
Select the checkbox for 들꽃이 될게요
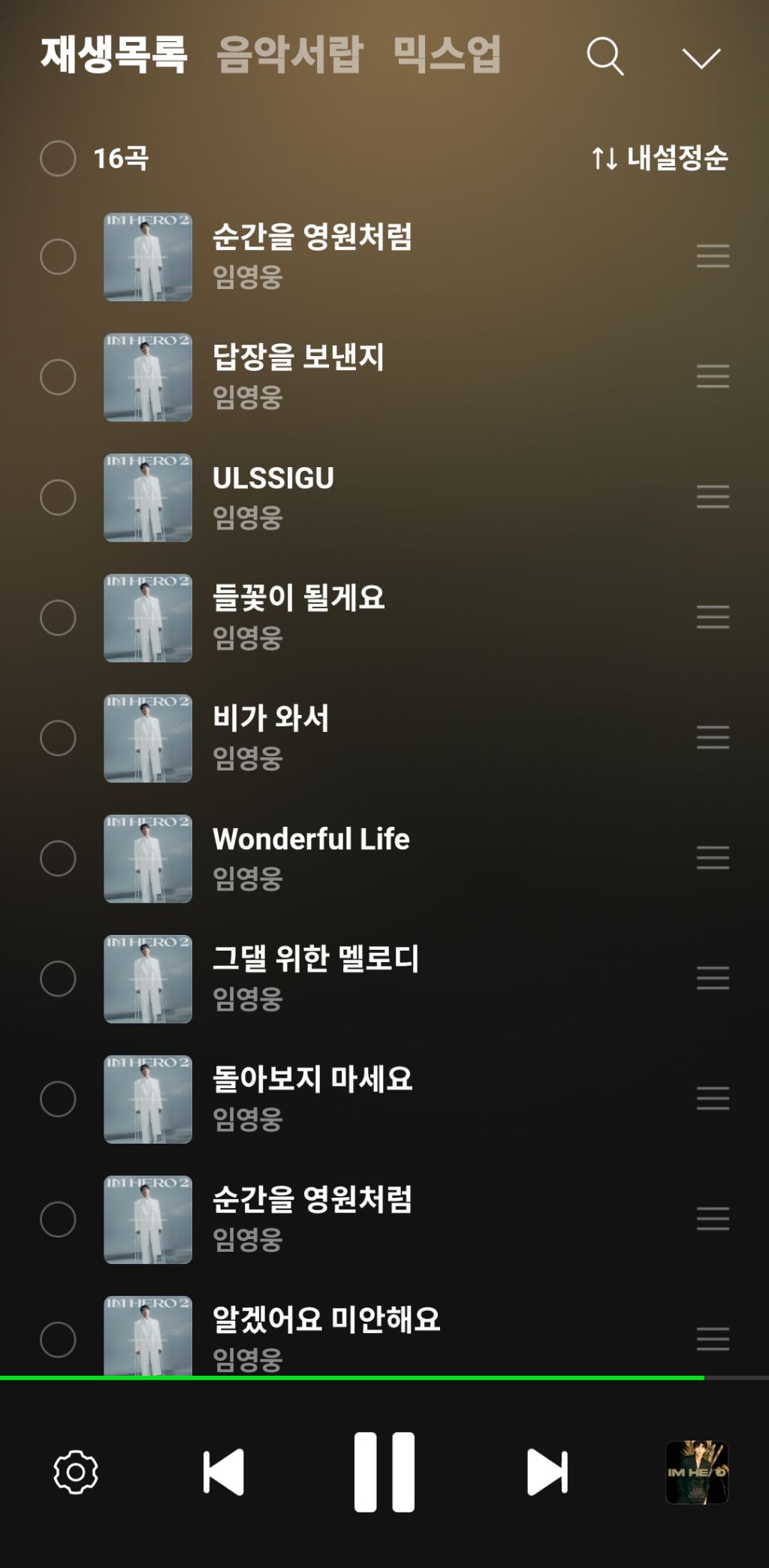[58, 617]
